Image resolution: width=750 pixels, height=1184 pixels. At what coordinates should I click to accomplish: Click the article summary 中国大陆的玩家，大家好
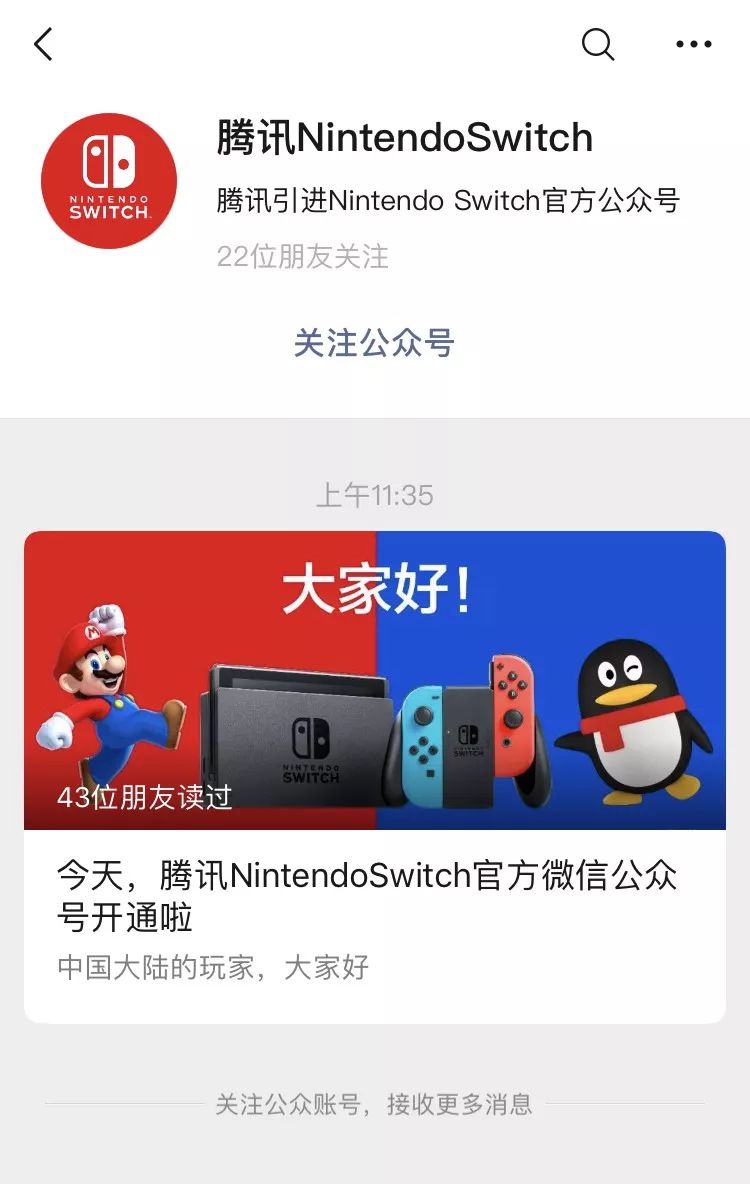click(x=214, y=966)
